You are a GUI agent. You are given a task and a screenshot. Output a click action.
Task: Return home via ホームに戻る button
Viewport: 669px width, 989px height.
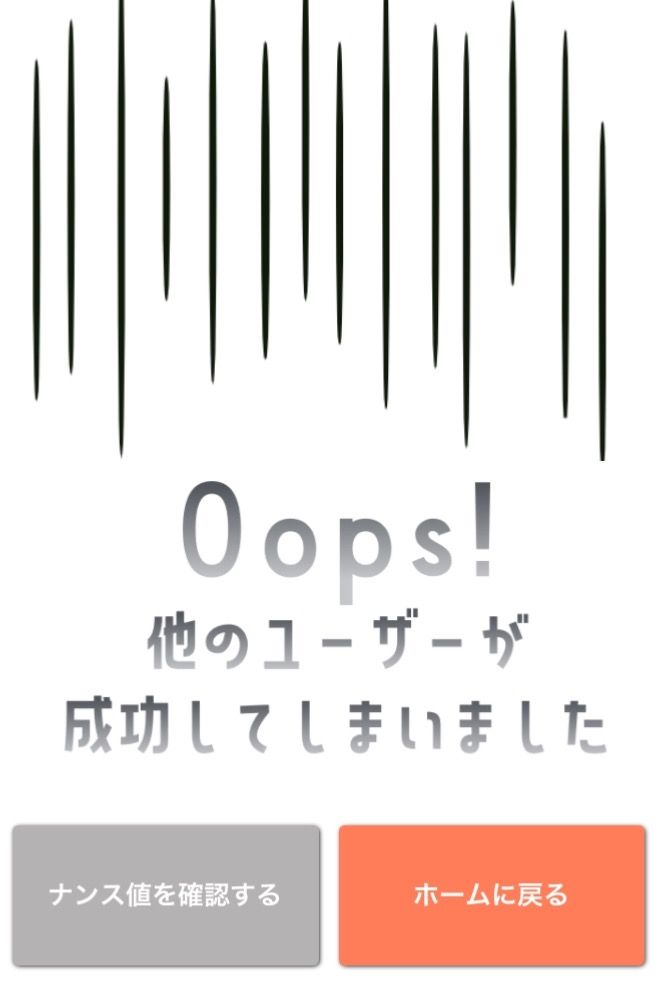(x=491, y=895)
